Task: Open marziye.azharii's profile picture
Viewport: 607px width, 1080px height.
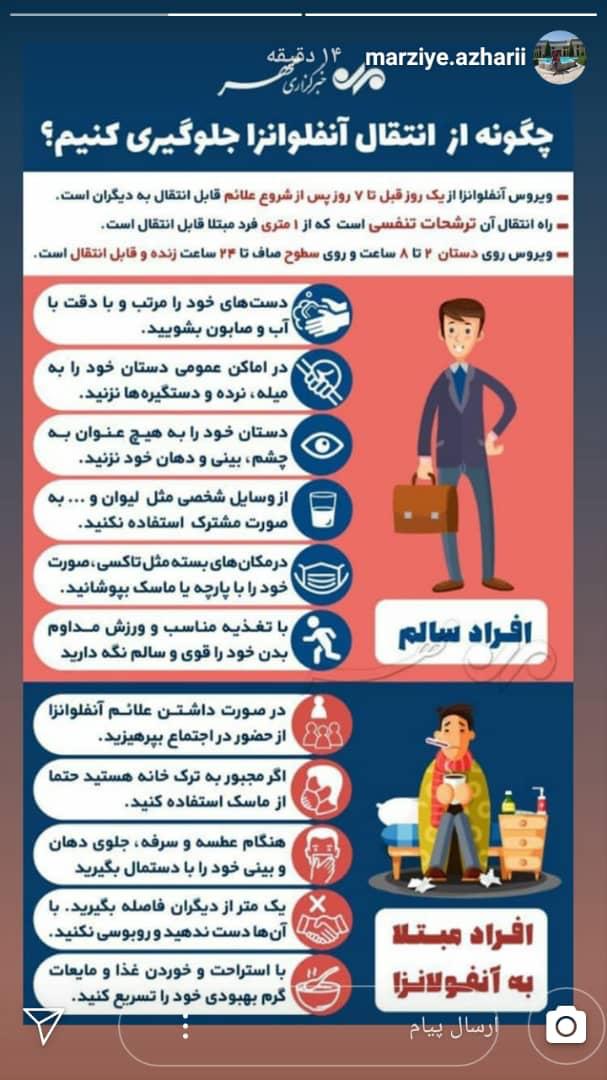Action: [x=561, y=56]
